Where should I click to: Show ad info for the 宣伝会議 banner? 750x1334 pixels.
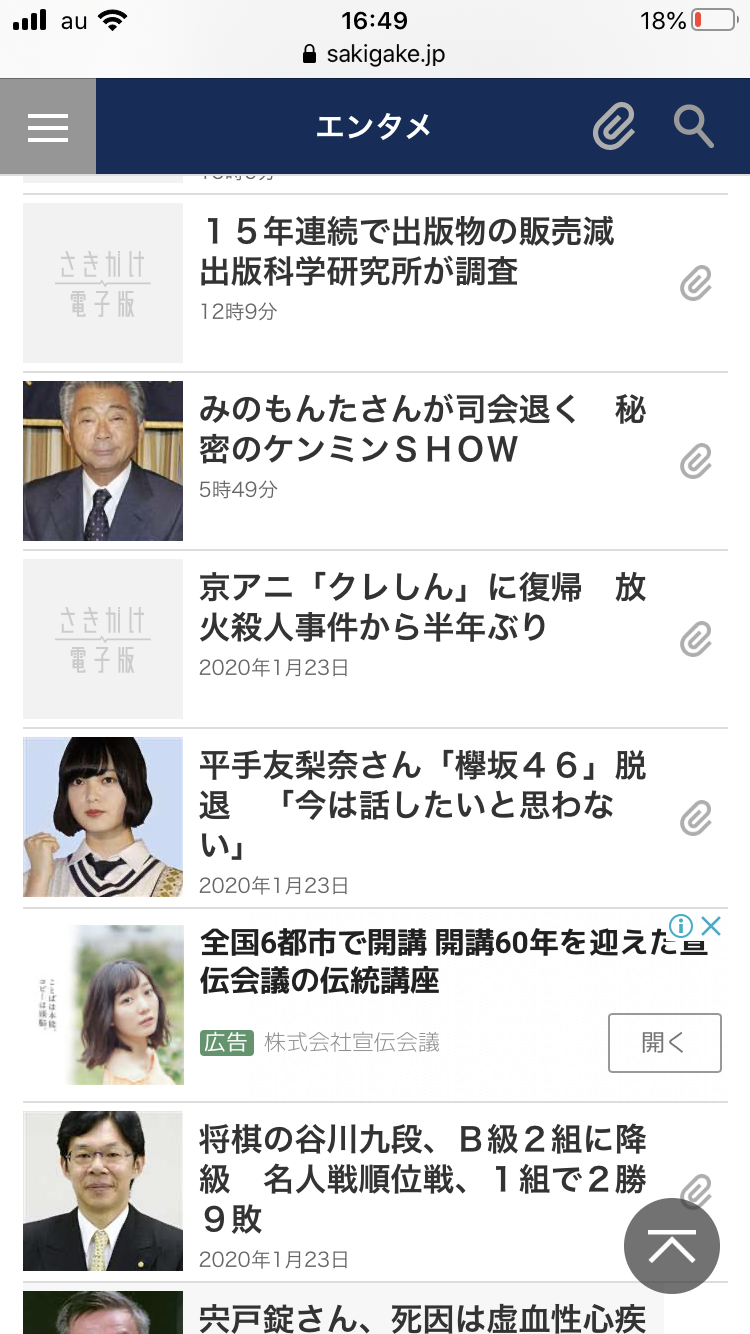(680, 925)
